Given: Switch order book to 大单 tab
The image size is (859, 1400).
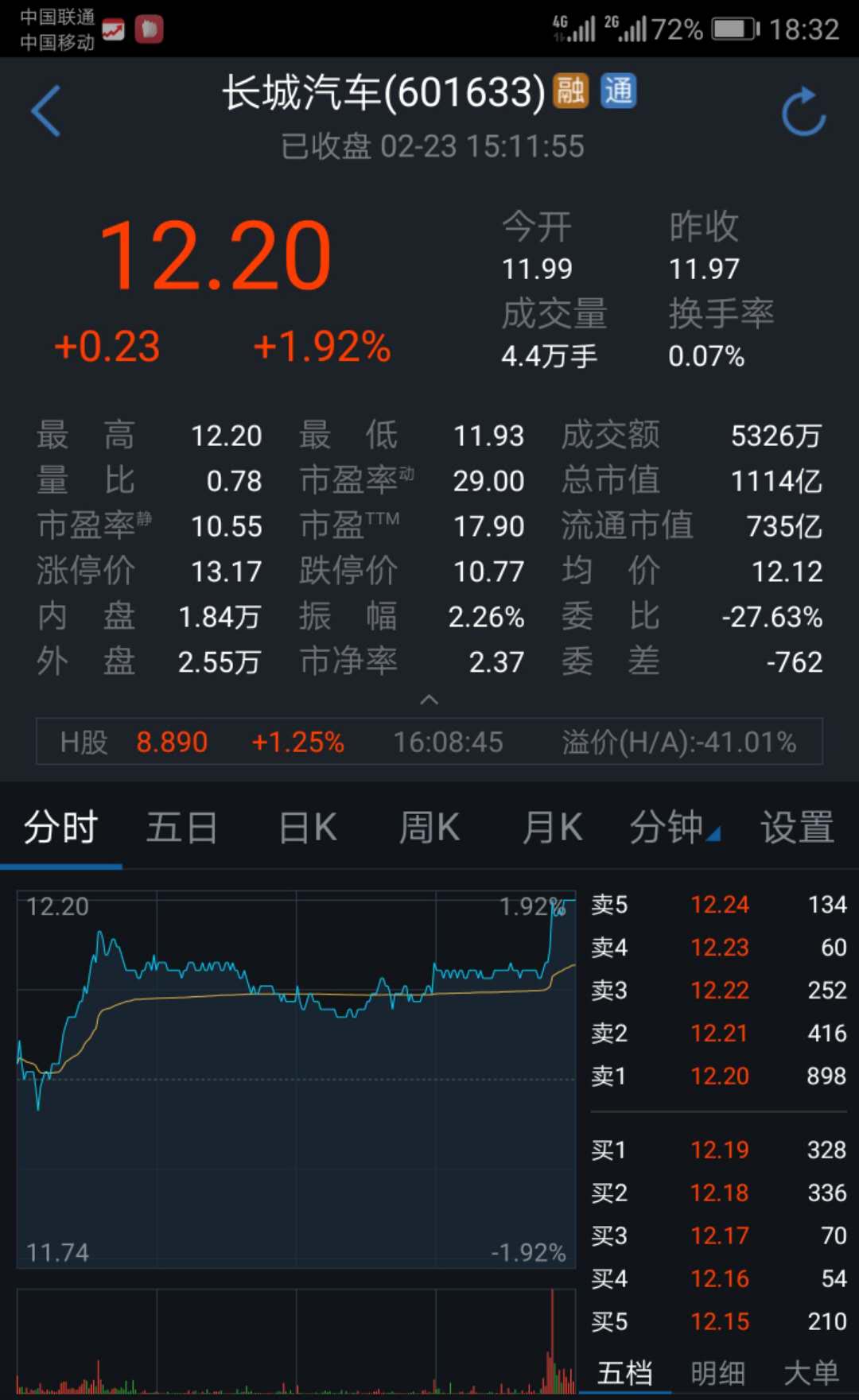Looking at the screenshot, I should pyautogui.click(x=811, y=1374).
